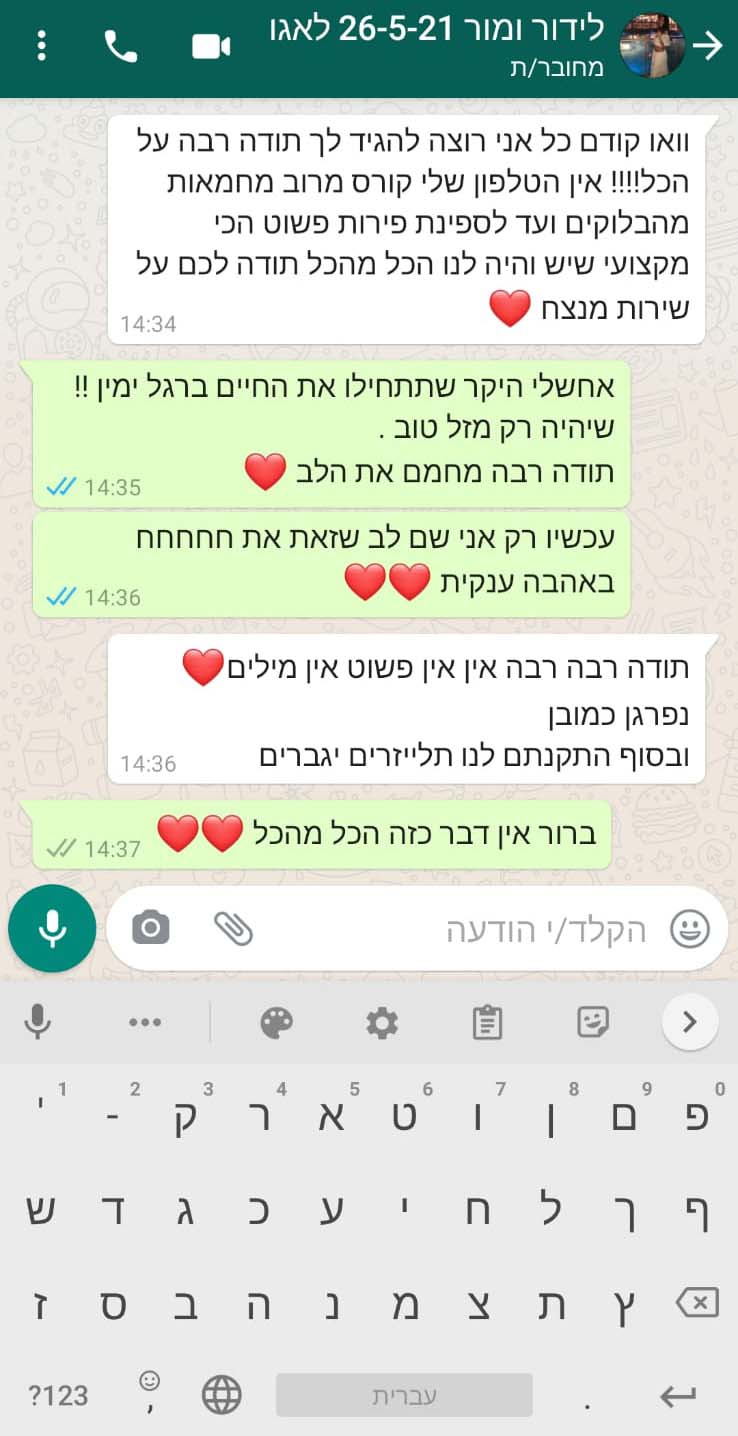Open the keyboard clipboard
Viewport: 738px width, 1436px height.
click(487, 1022)
